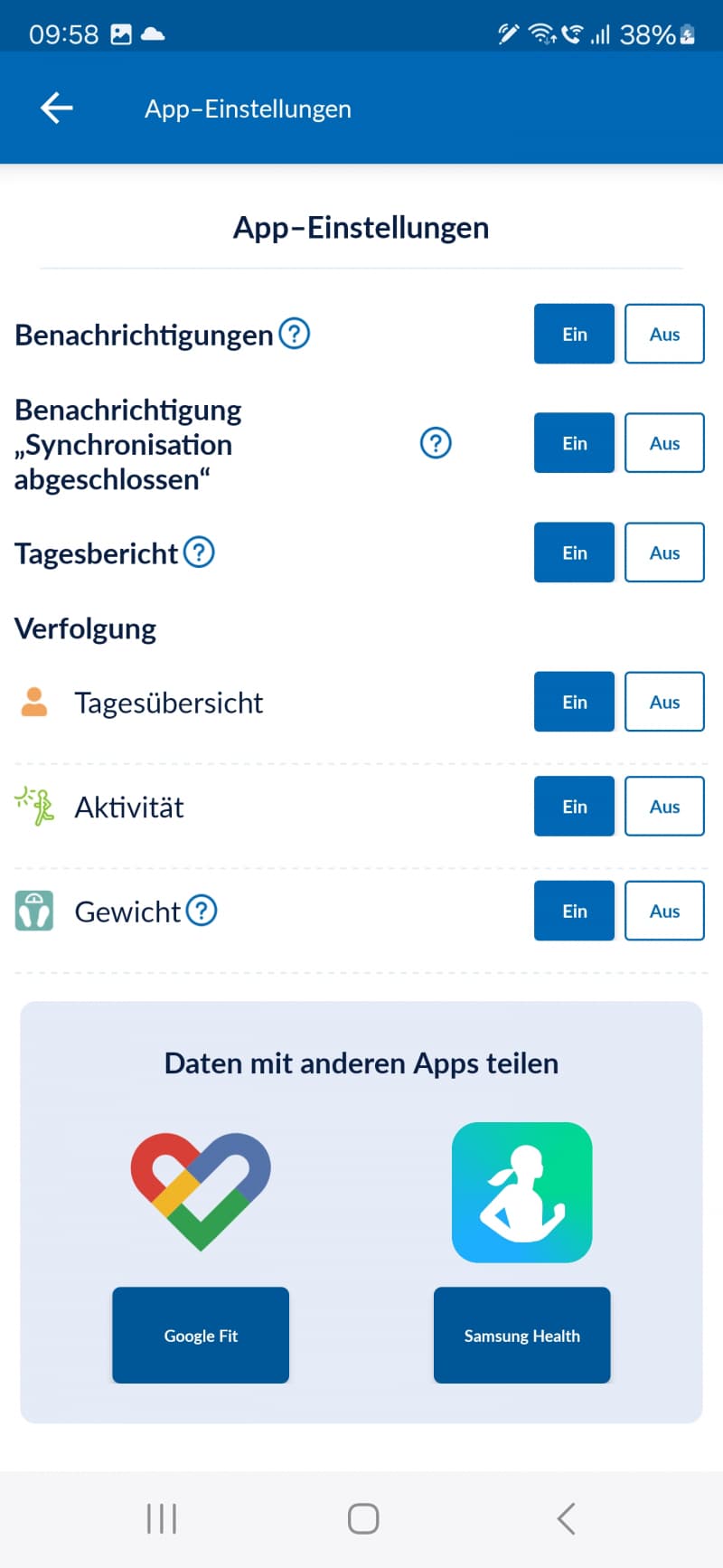This screenshot has width=723, height=1568.
Task: Go to the system home screen
Action: point(363,1518)
